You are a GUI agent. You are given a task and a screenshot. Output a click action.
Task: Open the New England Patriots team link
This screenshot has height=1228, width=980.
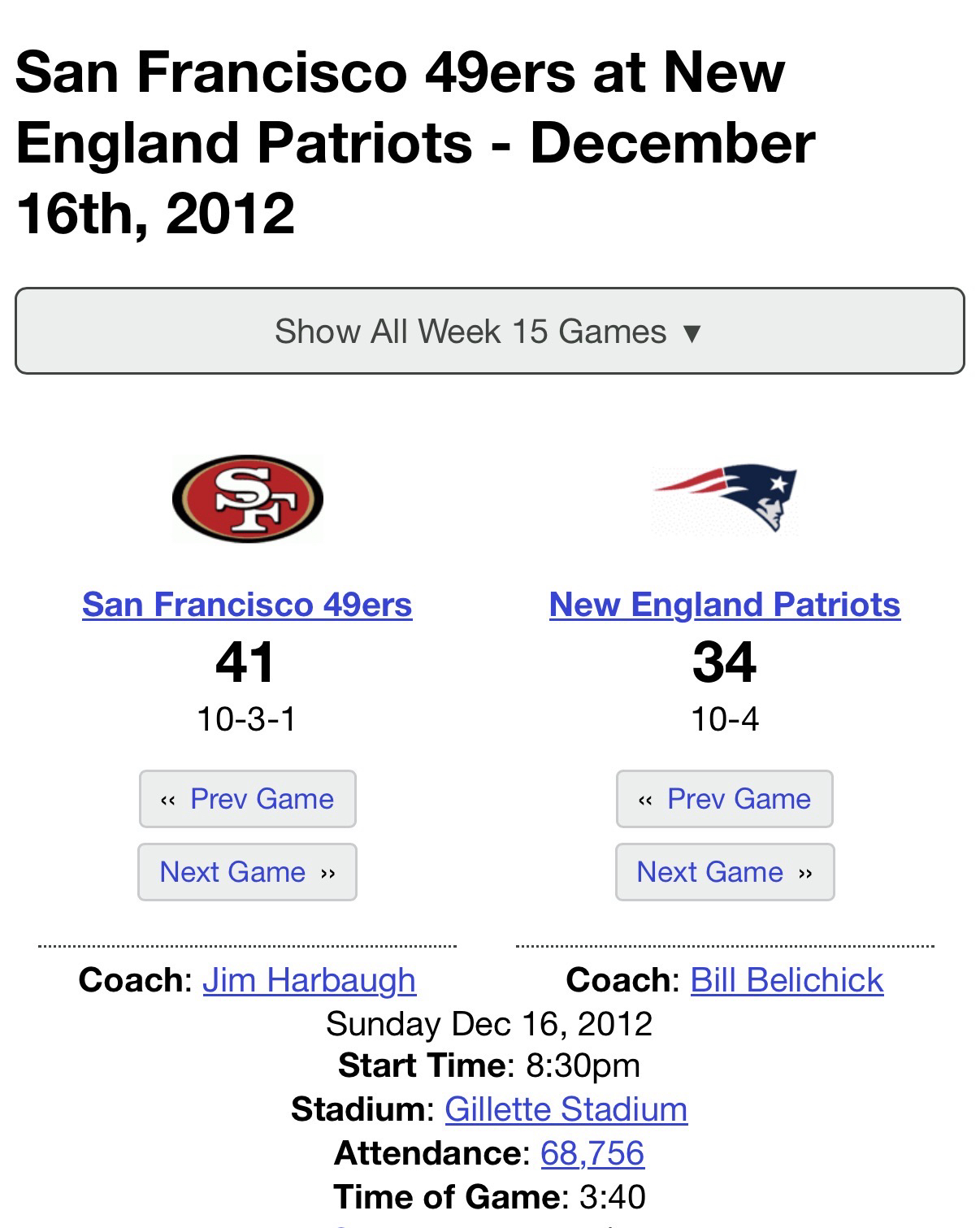[x=724, y=605]
